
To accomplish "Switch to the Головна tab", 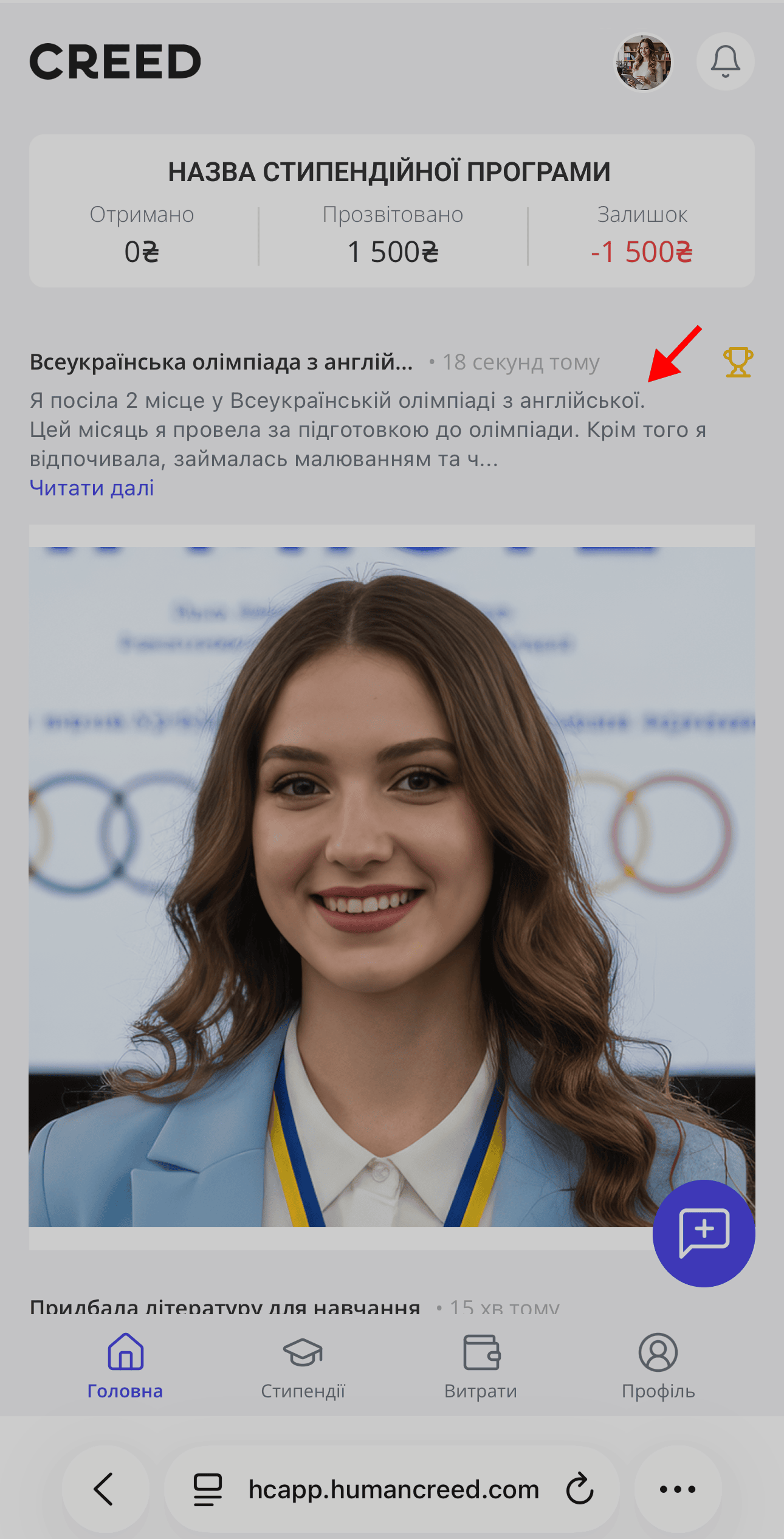I will pyautogui.click(x=125, y=1365).
